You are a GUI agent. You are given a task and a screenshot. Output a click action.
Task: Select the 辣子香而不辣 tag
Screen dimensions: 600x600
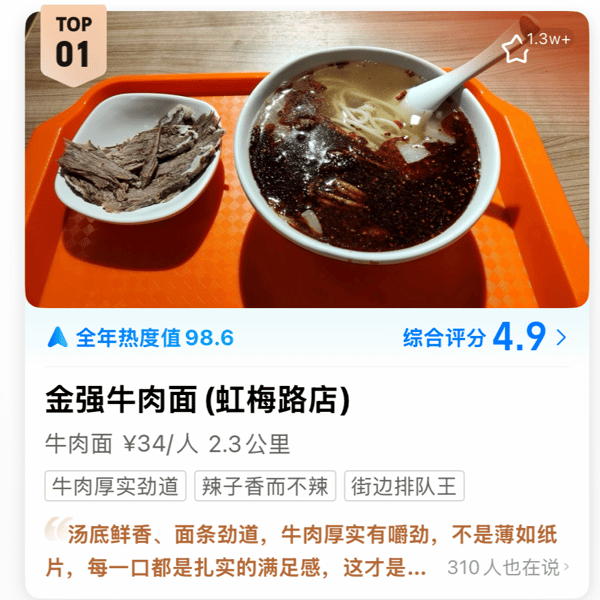click(x=265, y=486)
